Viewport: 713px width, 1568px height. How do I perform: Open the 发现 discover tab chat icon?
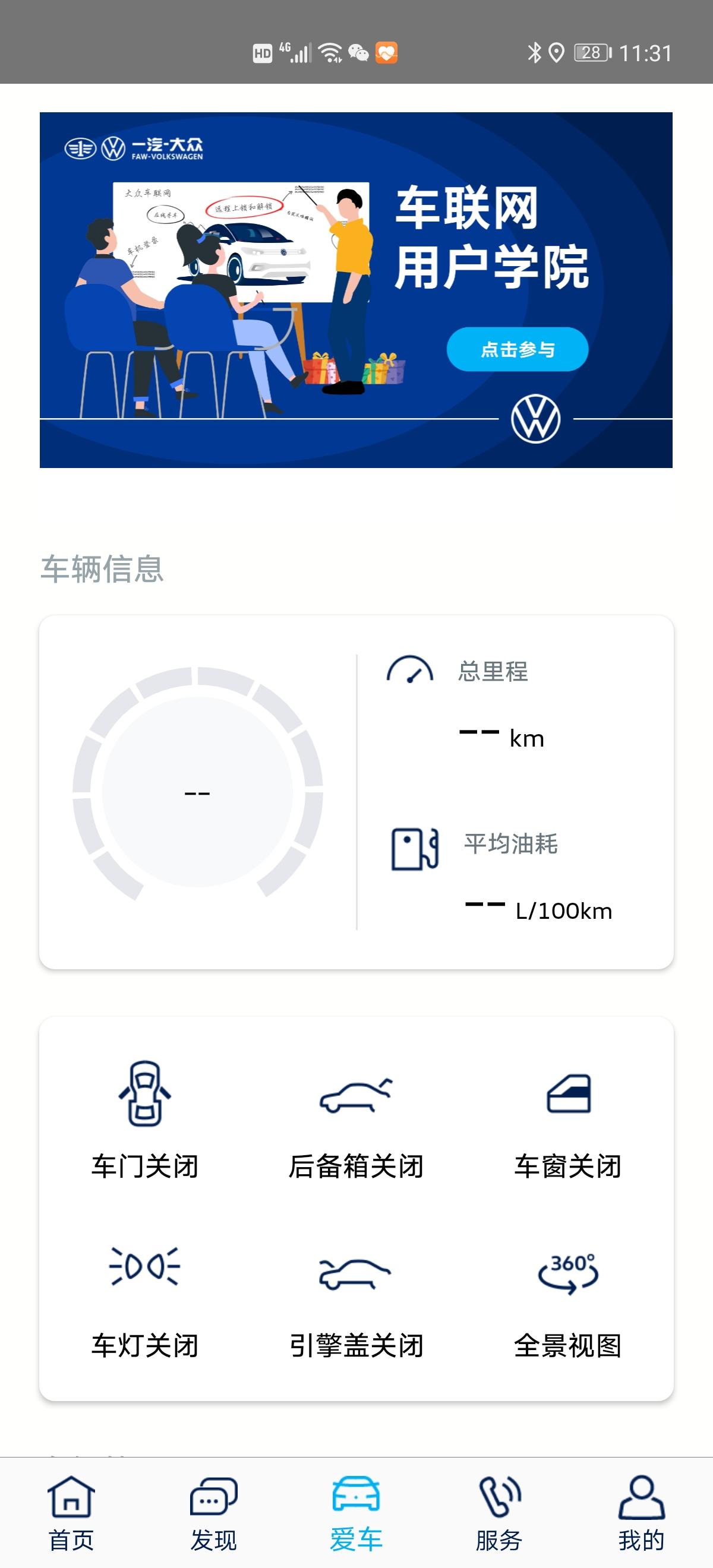[214, 1497]
